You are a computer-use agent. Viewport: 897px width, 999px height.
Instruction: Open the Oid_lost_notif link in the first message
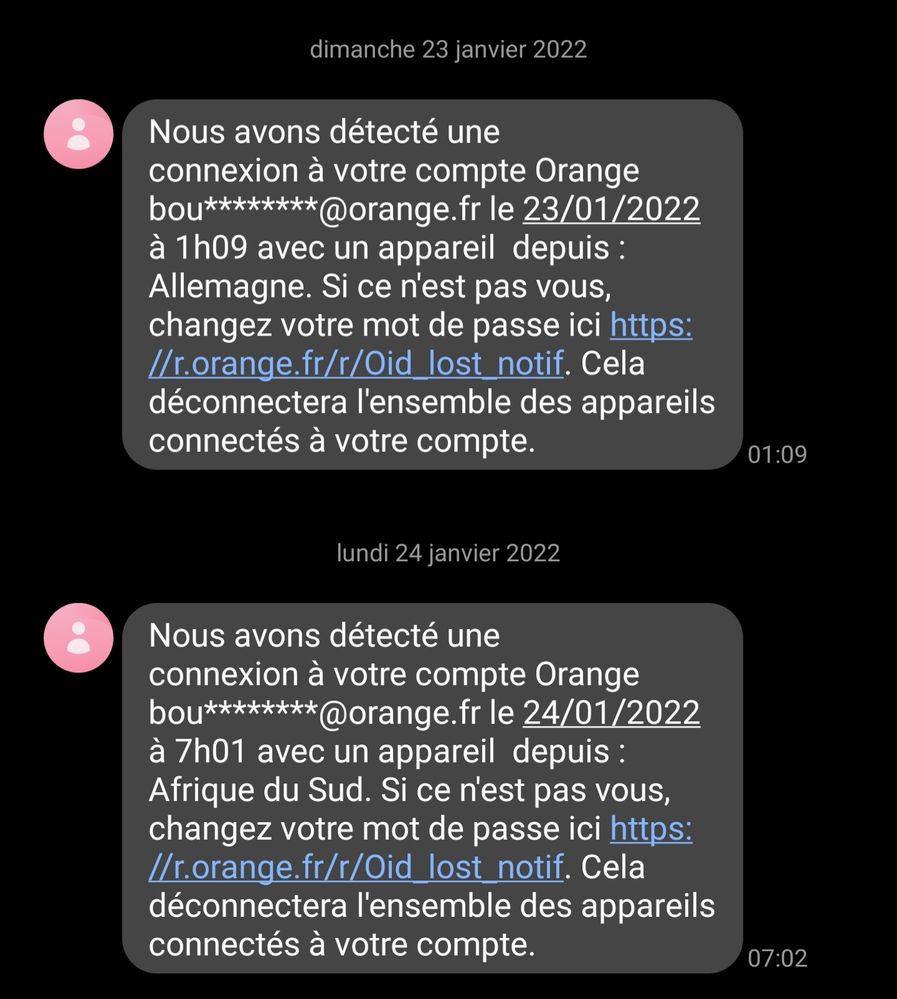(x=355, y=363)
